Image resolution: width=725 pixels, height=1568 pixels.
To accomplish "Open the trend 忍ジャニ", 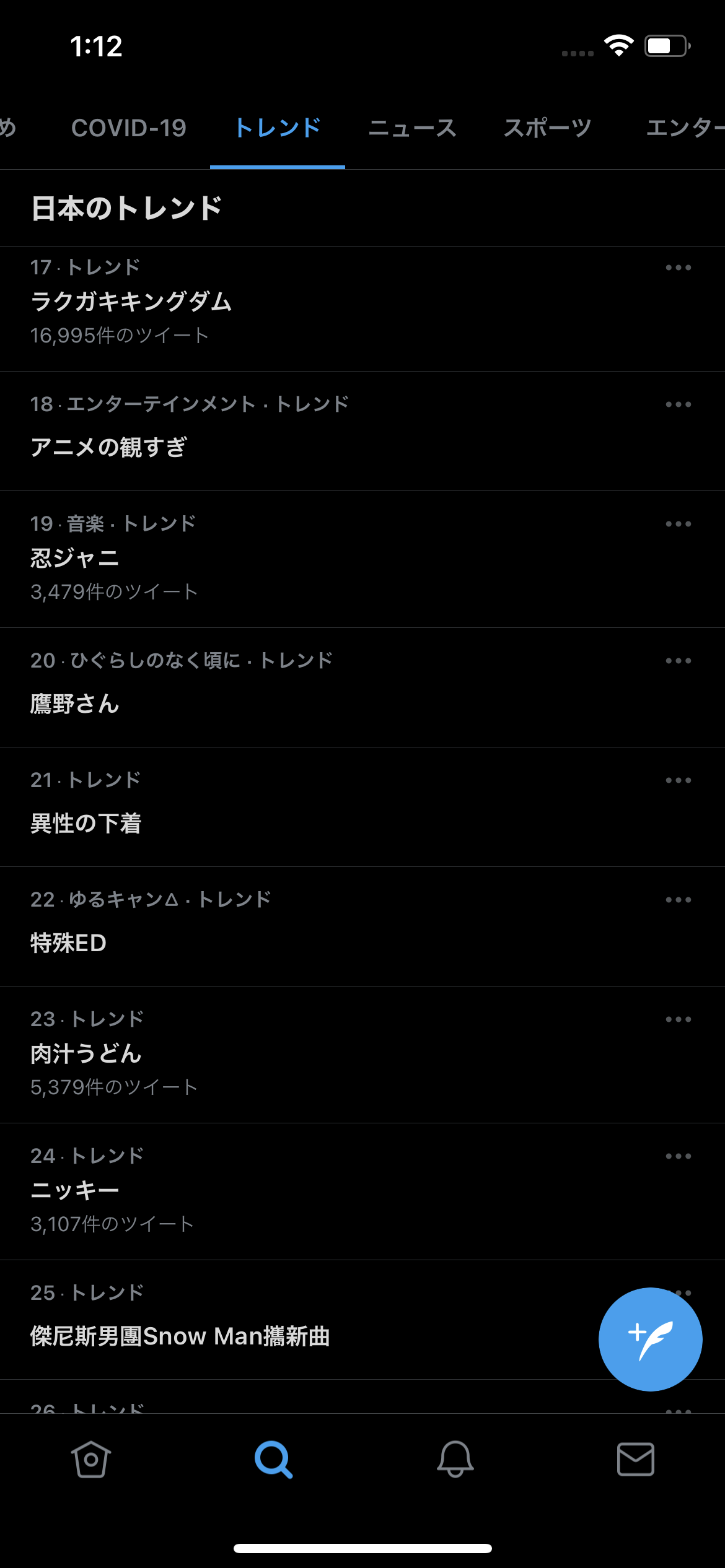I will coord(362,560).
